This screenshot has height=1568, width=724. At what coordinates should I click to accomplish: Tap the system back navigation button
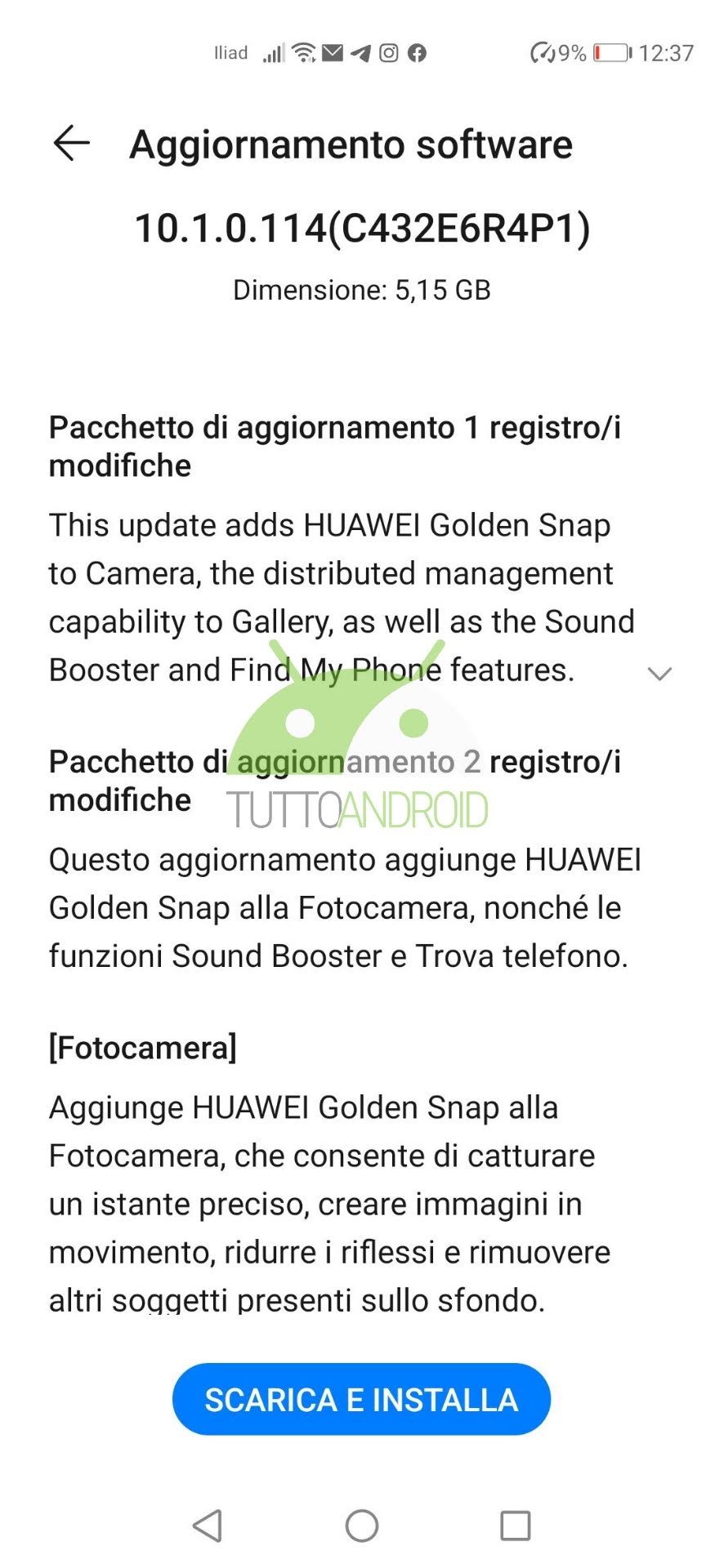[208, 1525]
